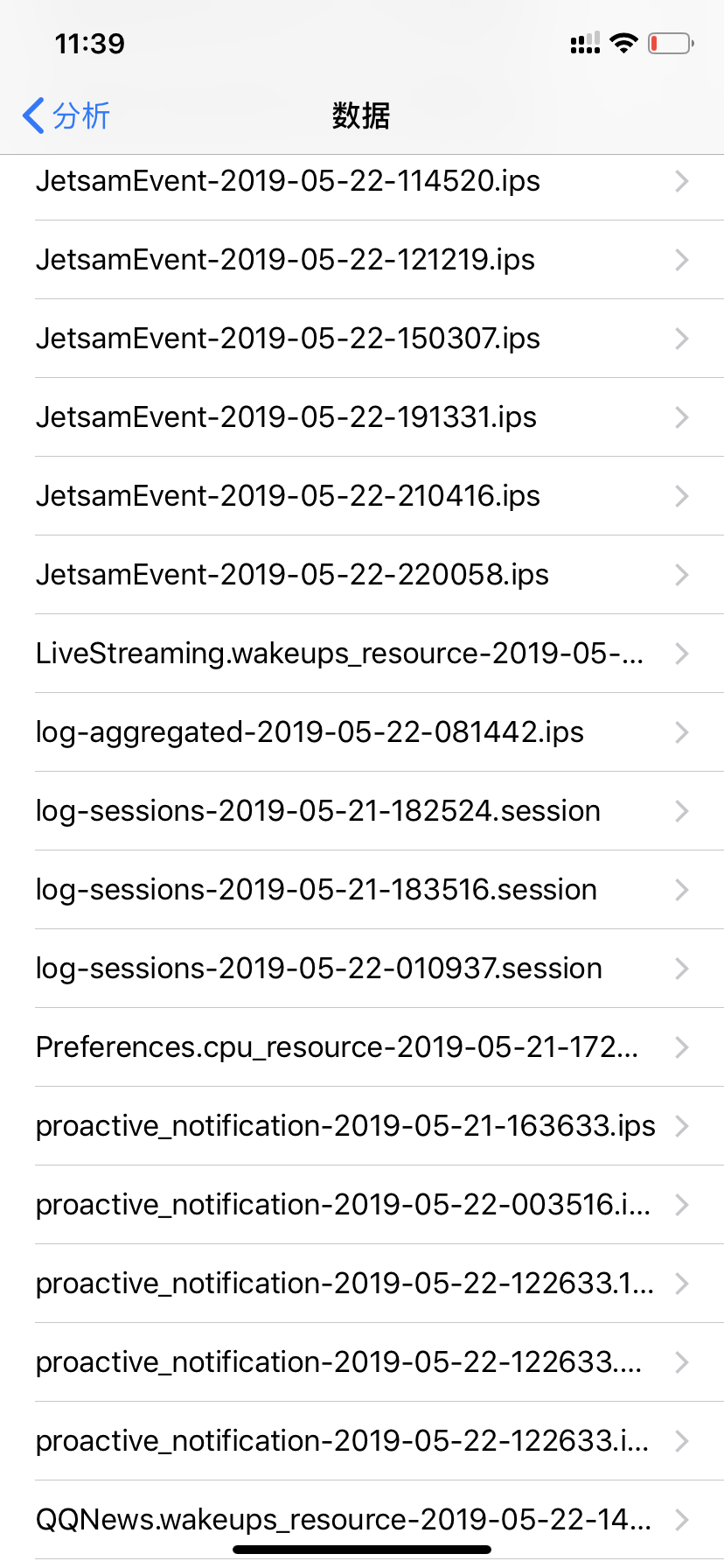724x1568 pixels.
Task: Open proactive_notification-2019-05-22-003516 file
Action: pyautogui.click(x=343, y=1205)
